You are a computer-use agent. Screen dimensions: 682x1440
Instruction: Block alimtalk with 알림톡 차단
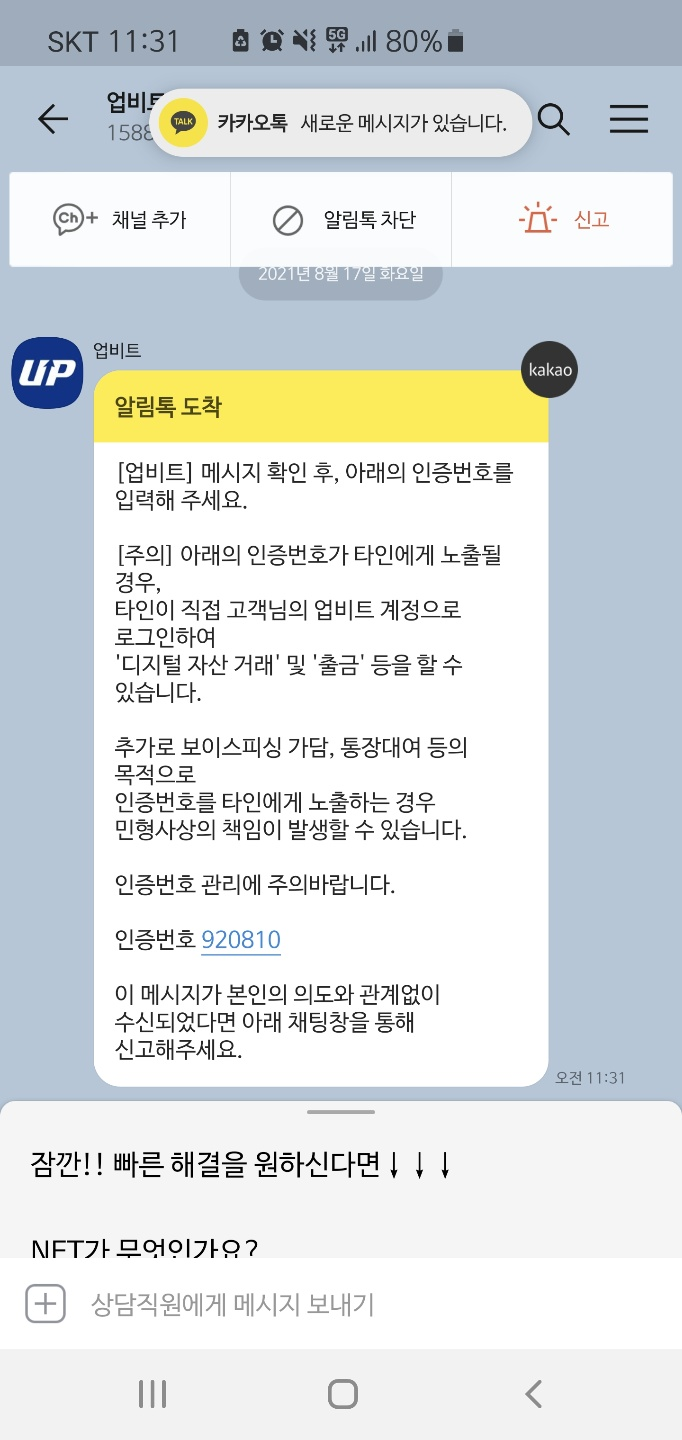(x=342, y=220)
